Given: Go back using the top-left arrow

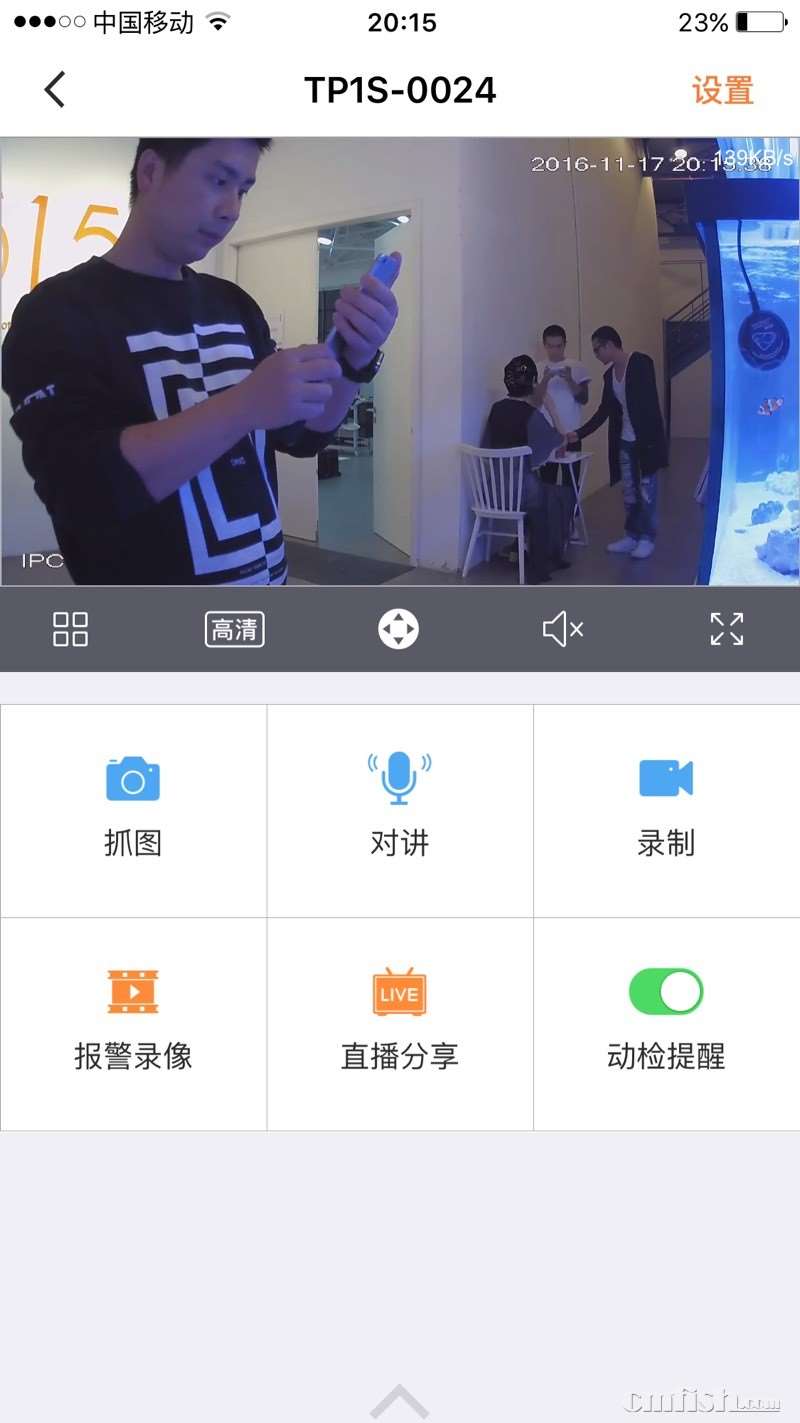Looking at the screenshot, I should click(55, 90).
